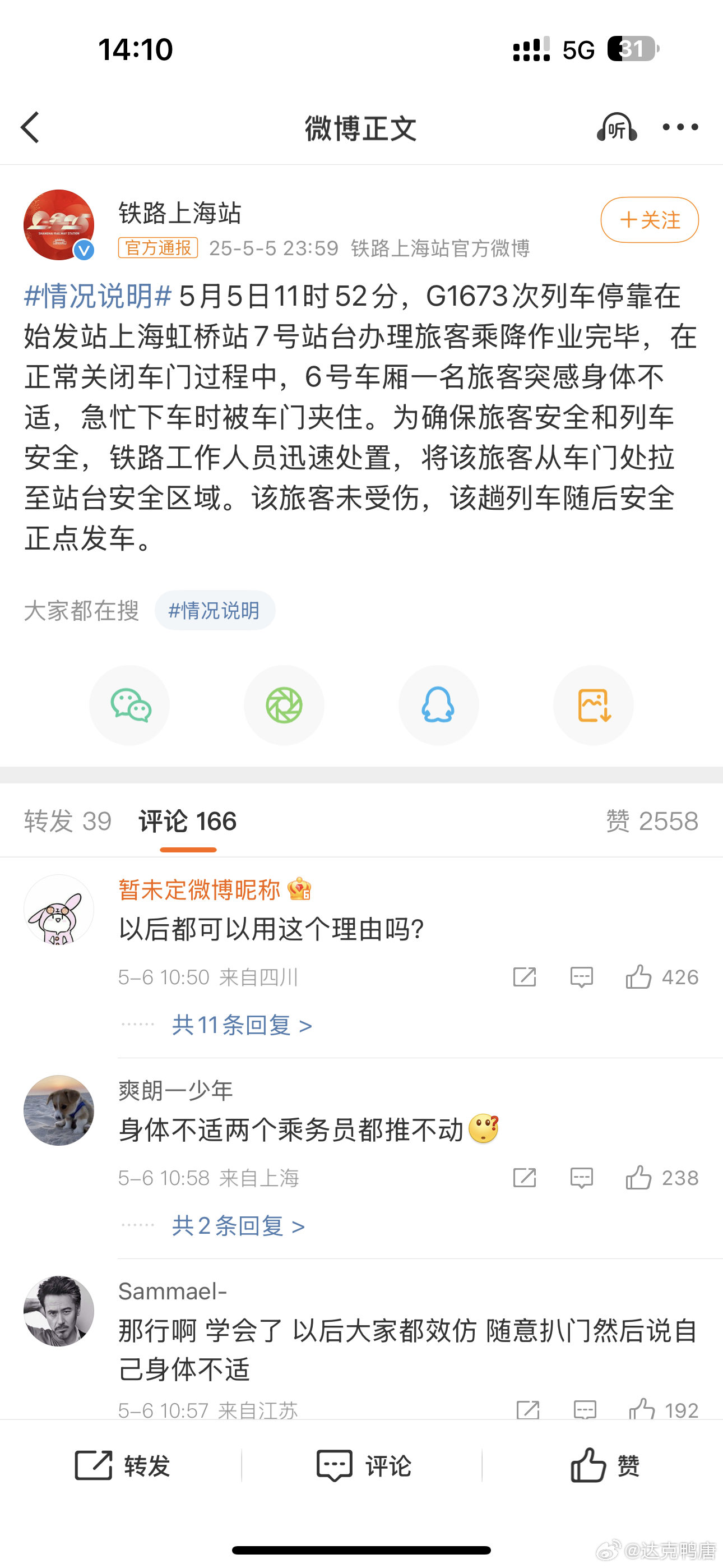
Task: Expand 共11条回复 replies
Action: click(242, 1026)
